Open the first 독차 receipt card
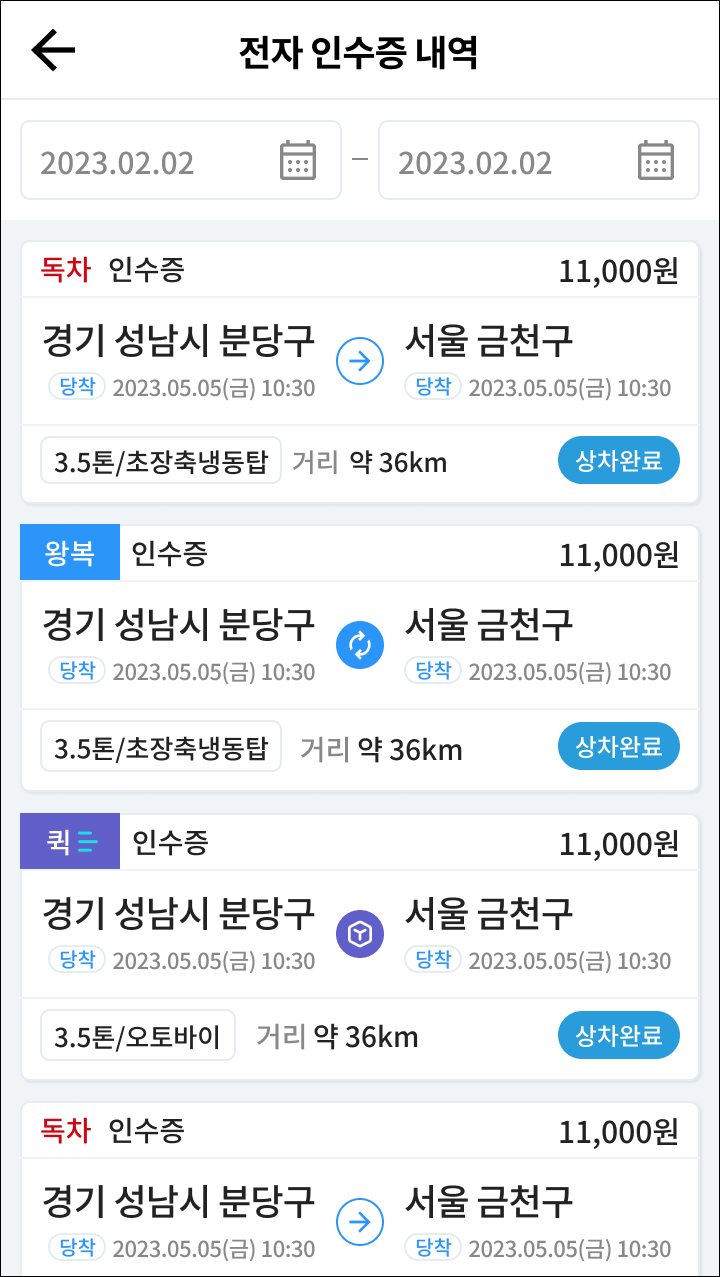 pyautogui.click(x=360, y=372)
